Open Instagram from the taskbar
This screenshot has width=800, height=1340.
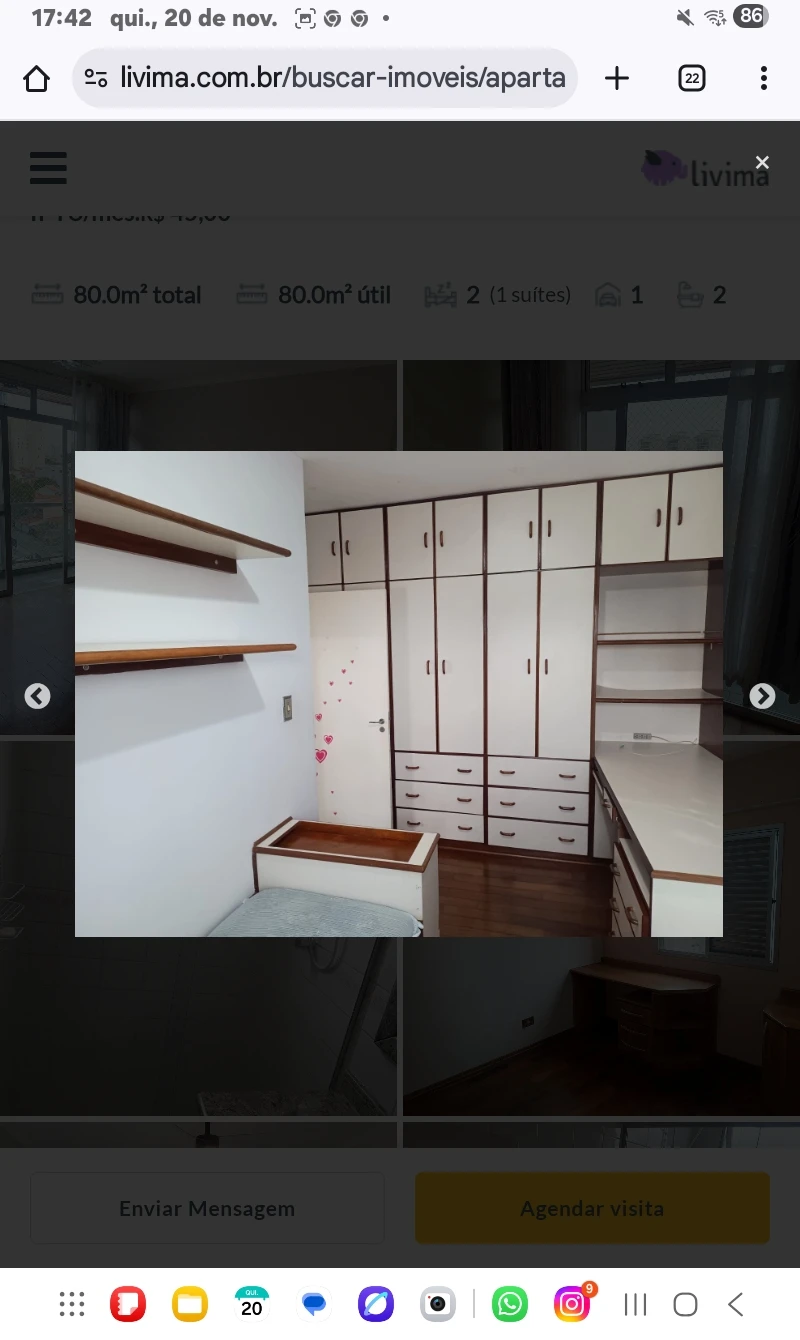(572, 1304)
